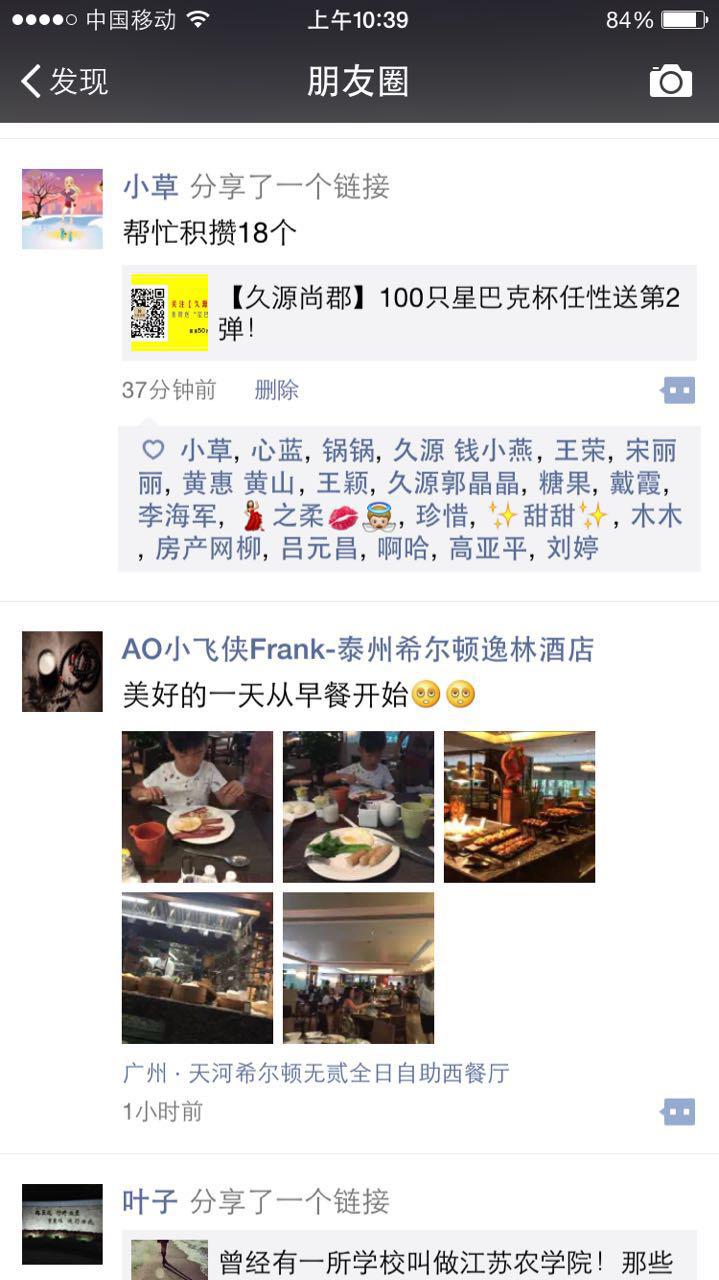View second photo with egg and sausages
719x1280 pixels.
click(358, 806)
